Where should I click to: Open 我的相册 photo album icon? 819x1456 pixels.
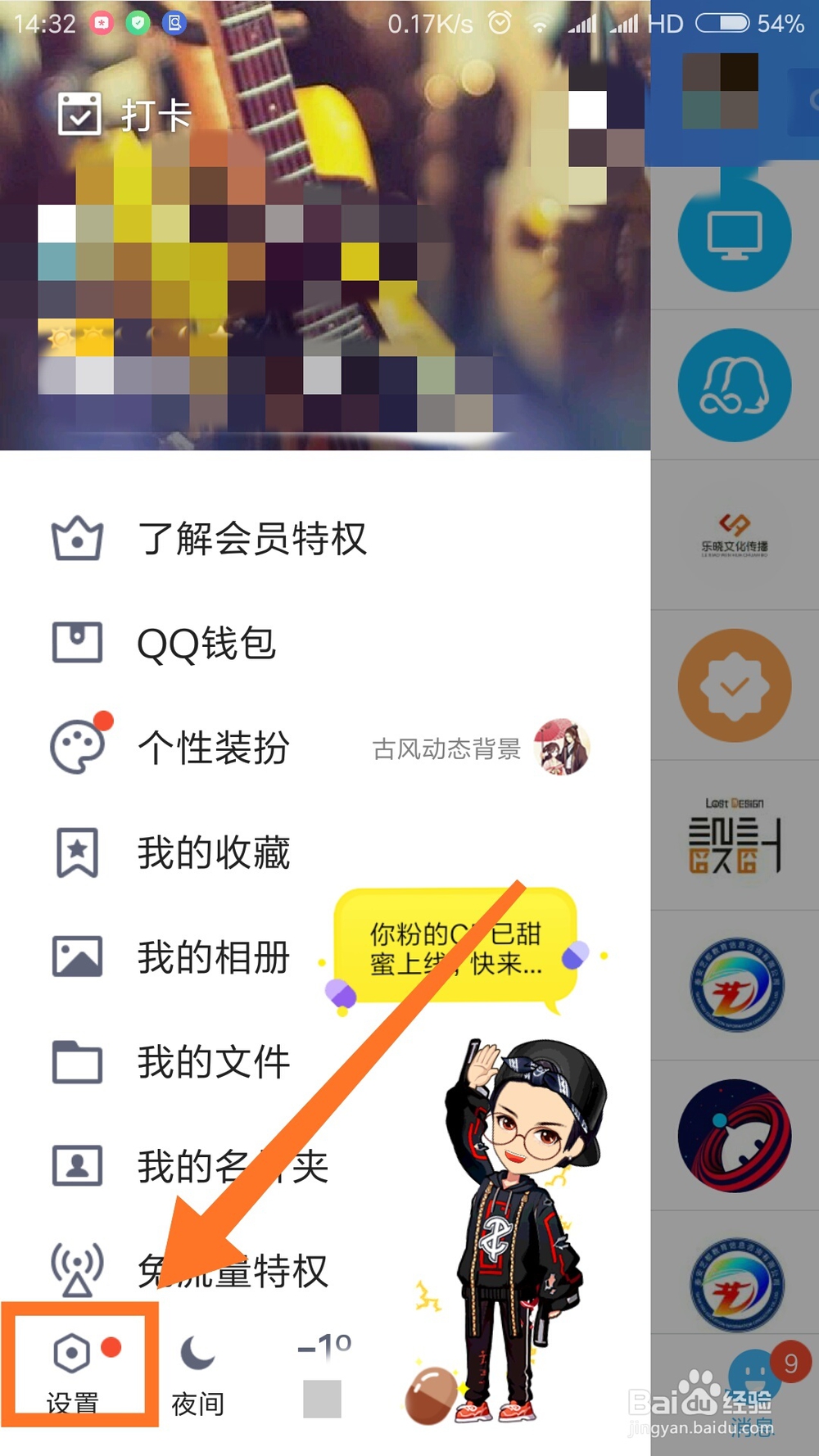(x=76, y=956)
